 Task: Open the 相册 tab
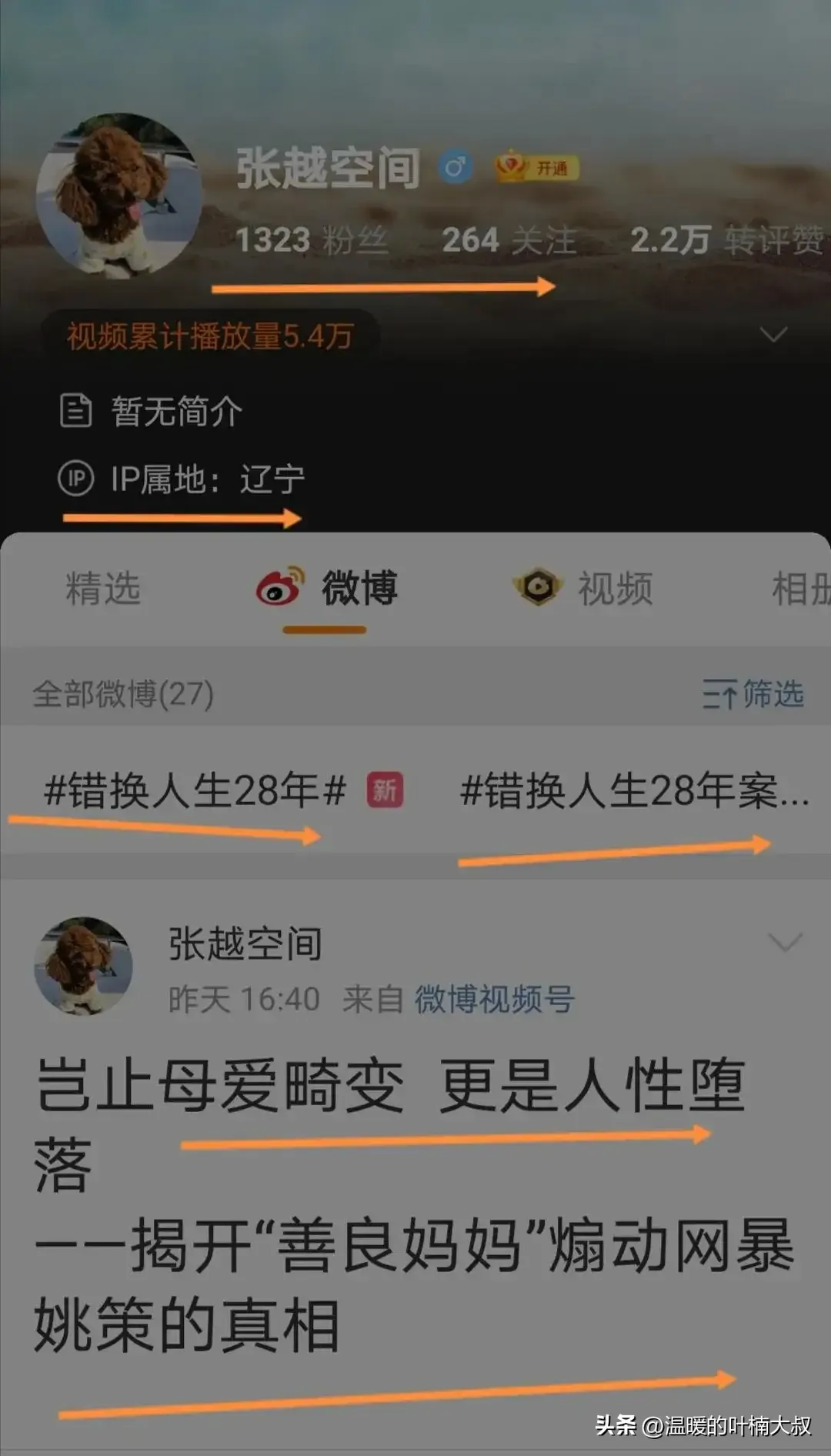(x=800, y=589)
